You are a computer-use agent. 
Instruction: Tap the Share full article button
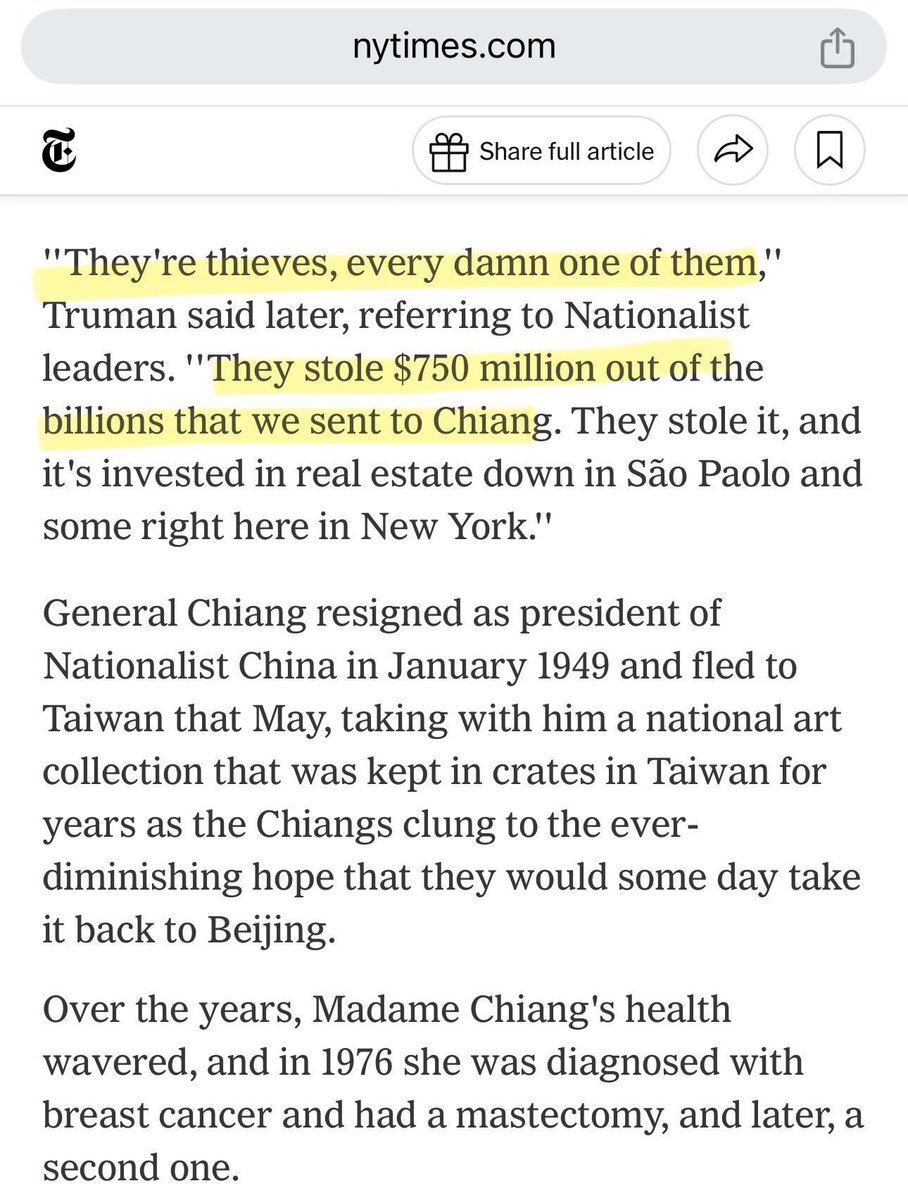(541, 151)
